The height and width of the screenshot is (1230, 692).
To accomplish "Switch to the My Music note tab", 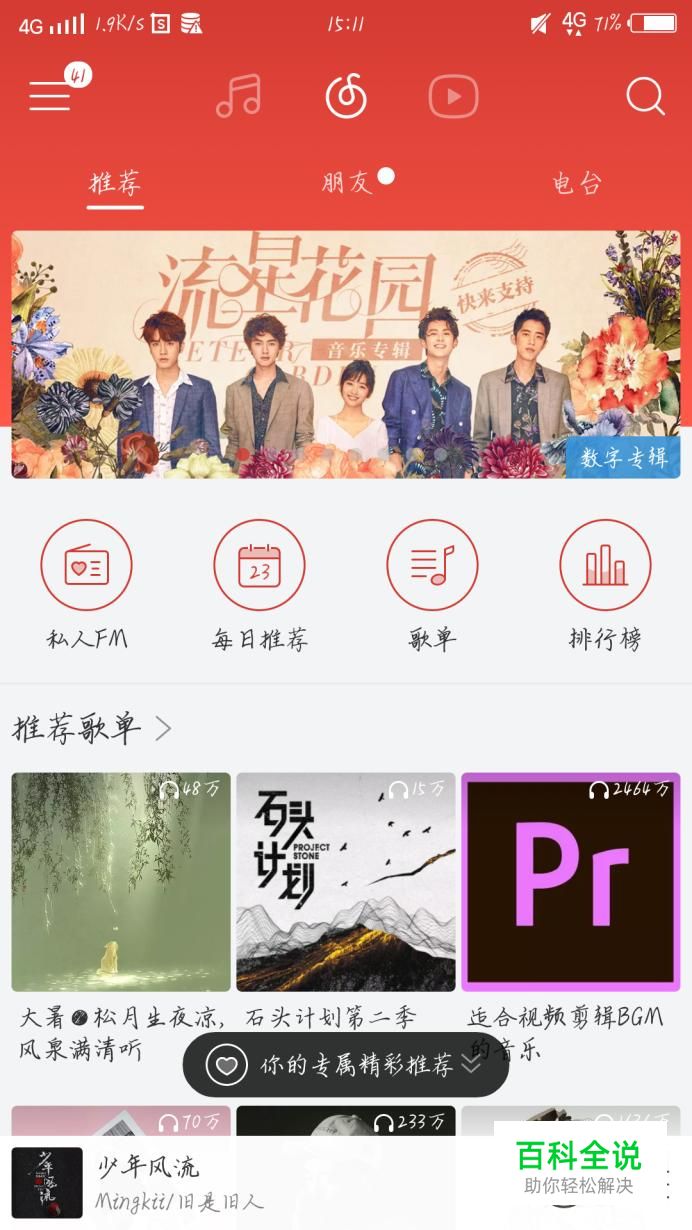I will tap(239, 96).
